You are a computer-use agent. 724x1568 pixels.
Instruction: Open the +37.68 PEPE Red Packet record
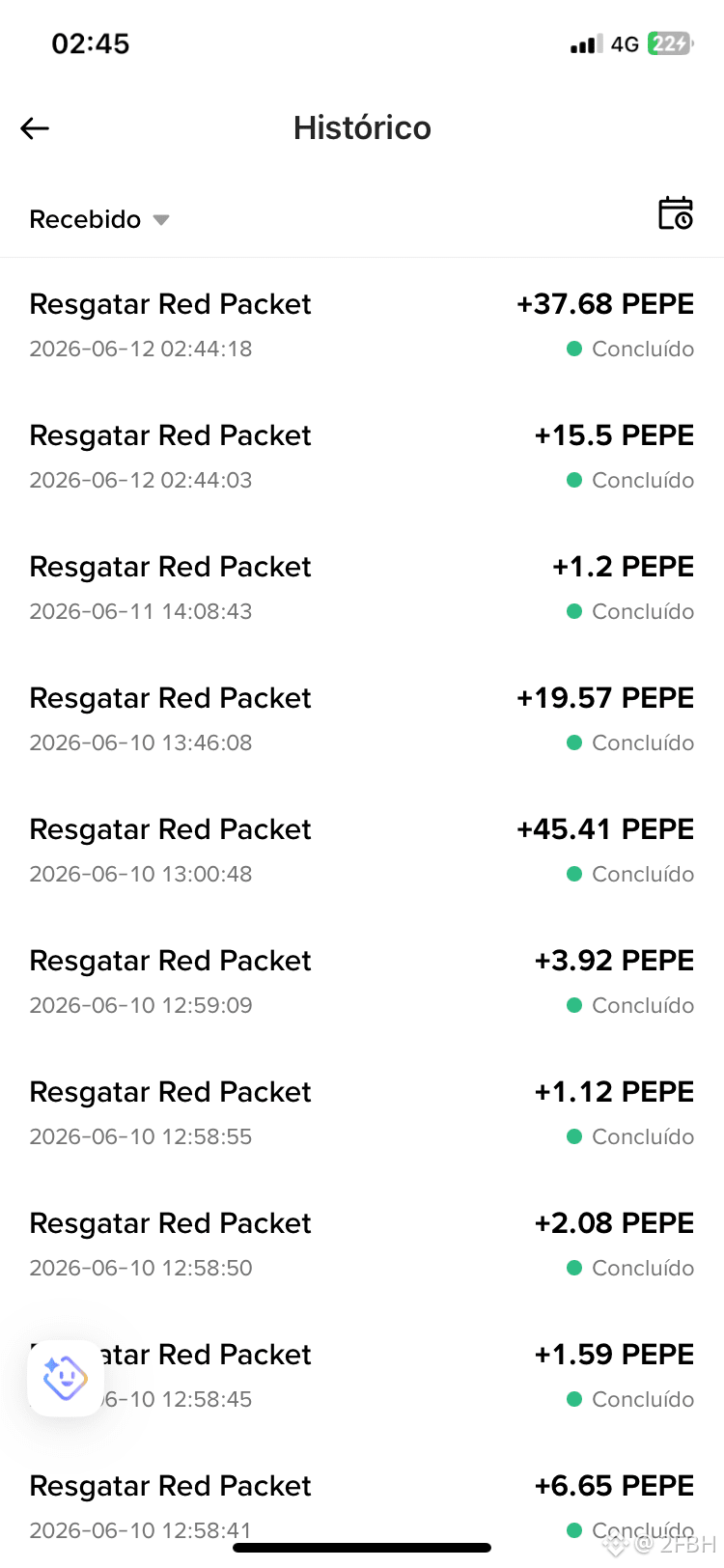[362, 324]
